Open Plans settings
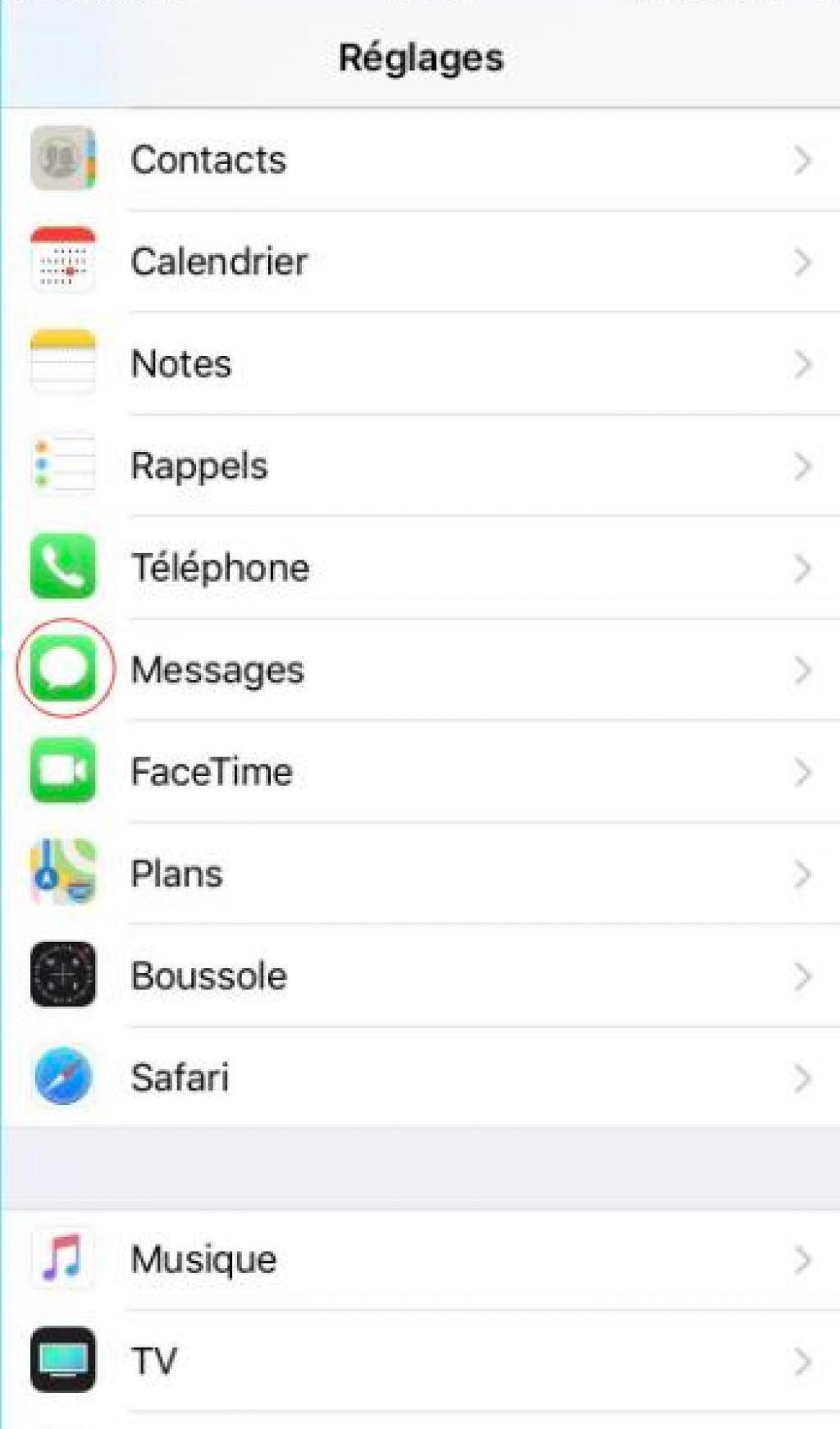 pos(420,874)
